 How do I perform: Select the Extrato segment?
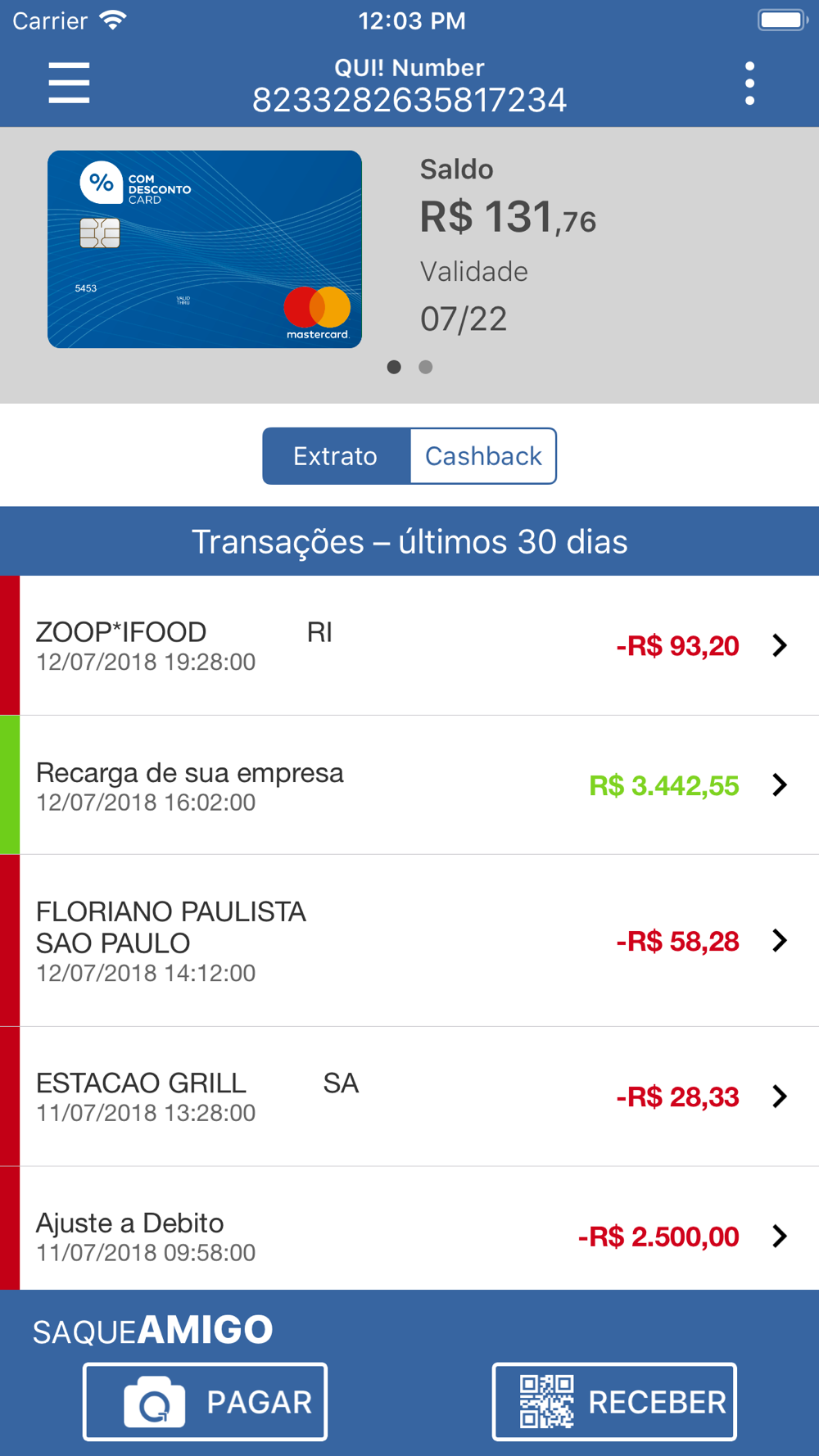pyautogui.click(x=336, y=456)
